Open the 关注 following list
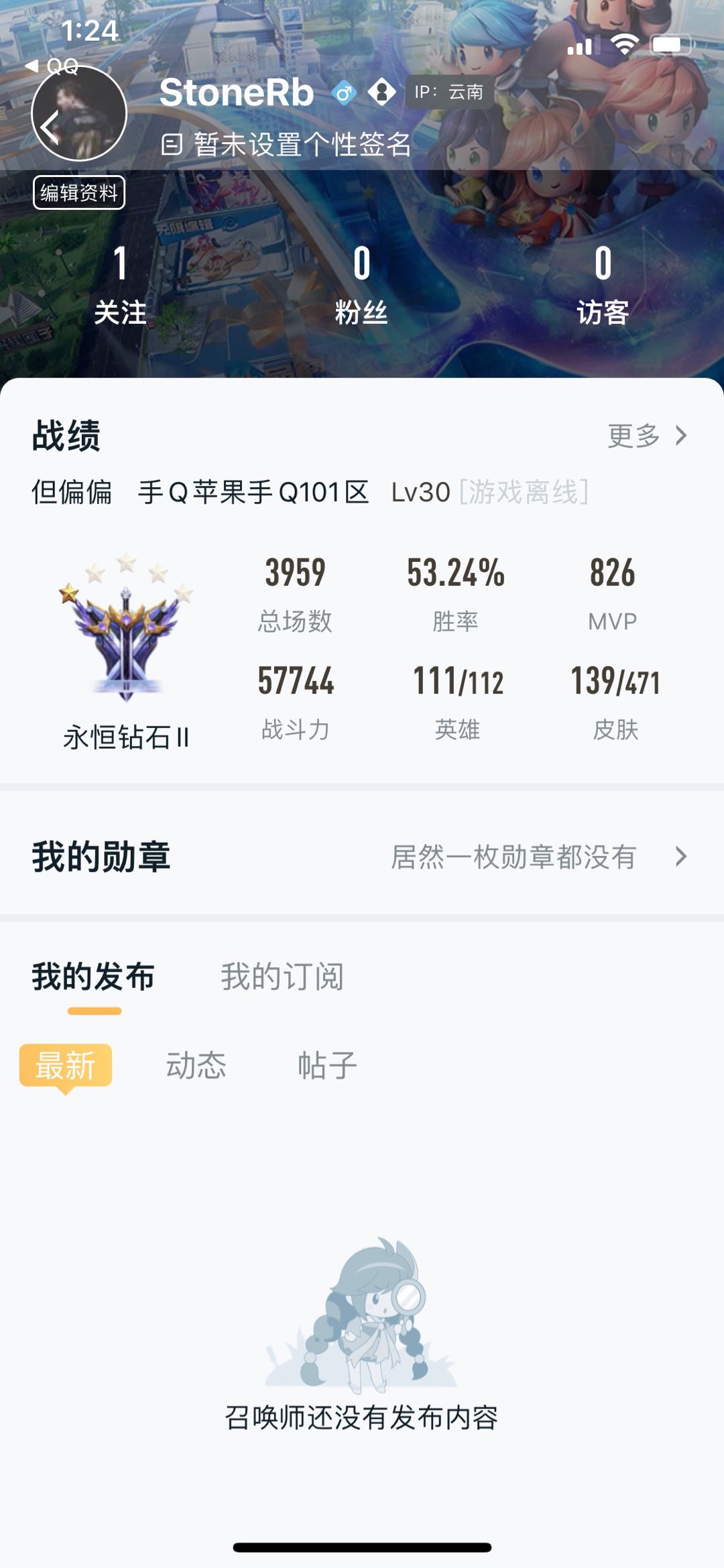 [120, 285]
